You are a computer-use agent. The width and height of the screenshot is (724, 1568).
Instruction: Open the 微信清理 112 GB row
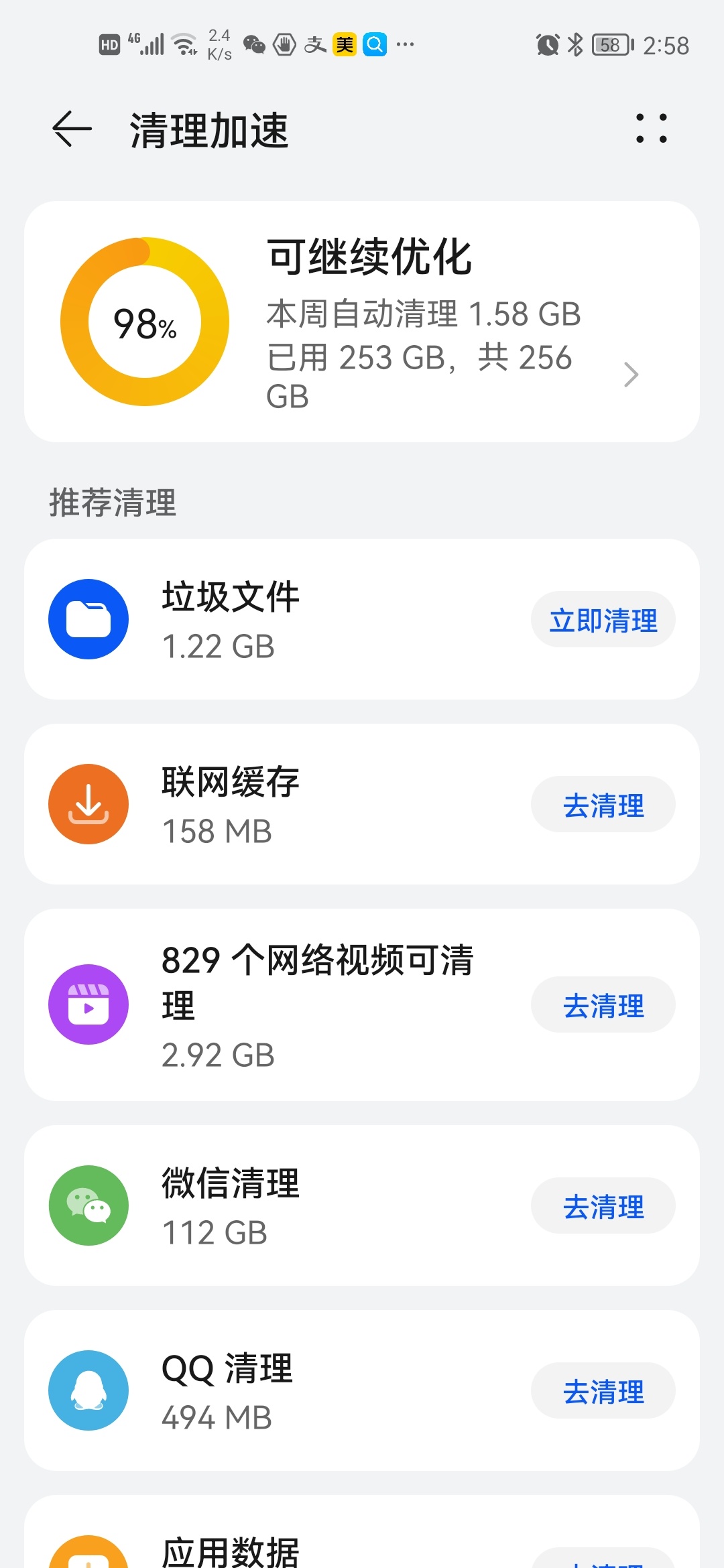[362, 1205]
